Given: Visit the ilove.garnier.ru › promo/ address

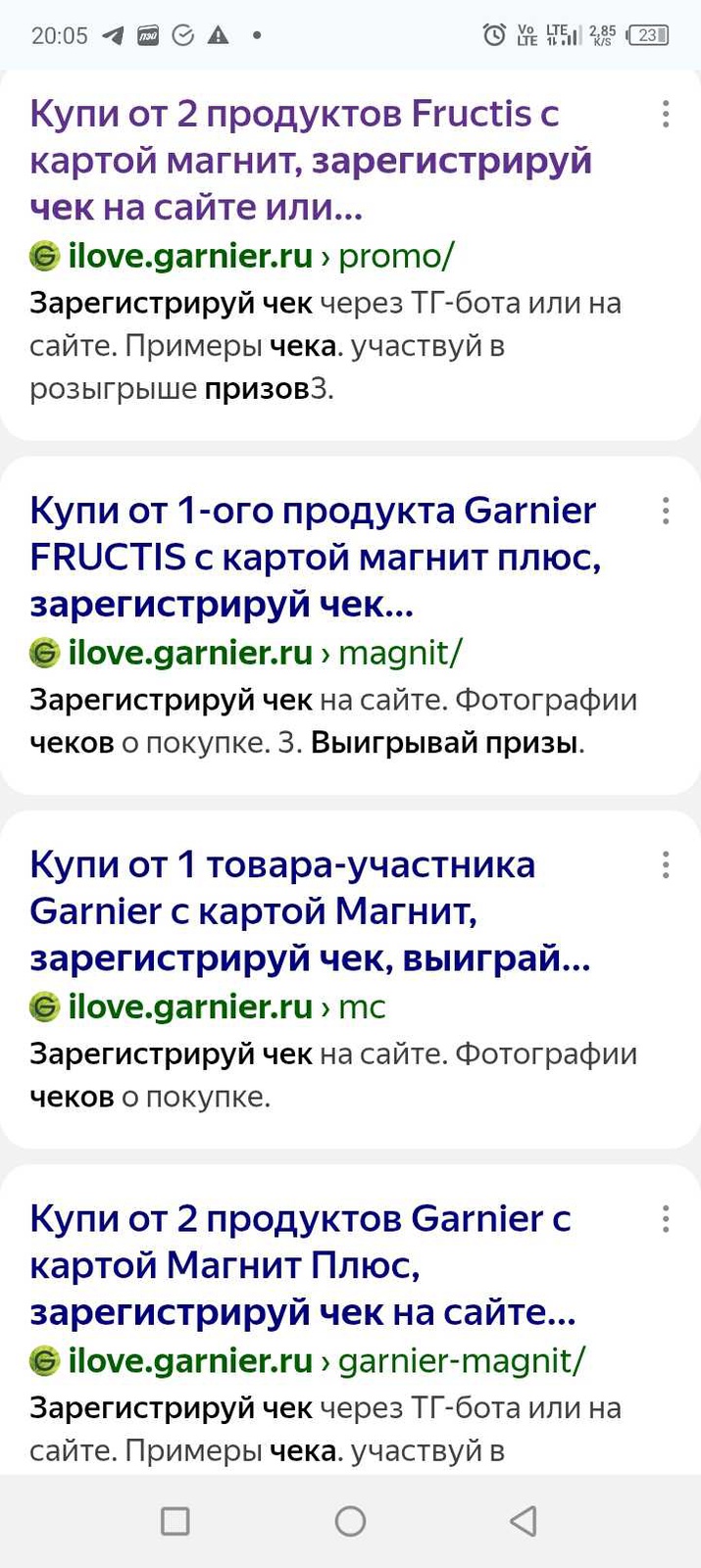Looking at the screenshot, I should tap(243, 256).
